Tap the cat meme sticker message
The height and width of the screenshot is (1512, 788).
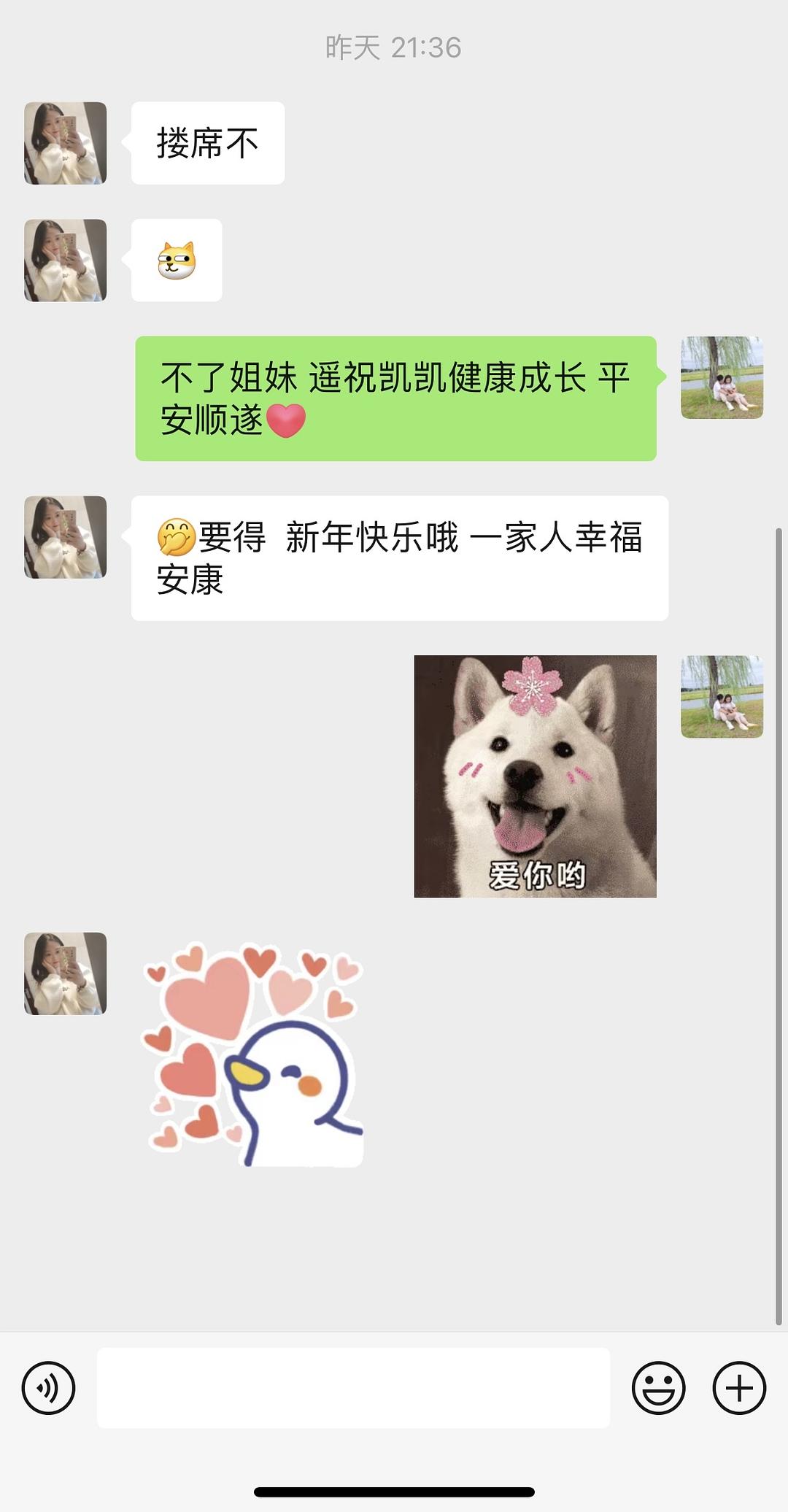point(176,261)
